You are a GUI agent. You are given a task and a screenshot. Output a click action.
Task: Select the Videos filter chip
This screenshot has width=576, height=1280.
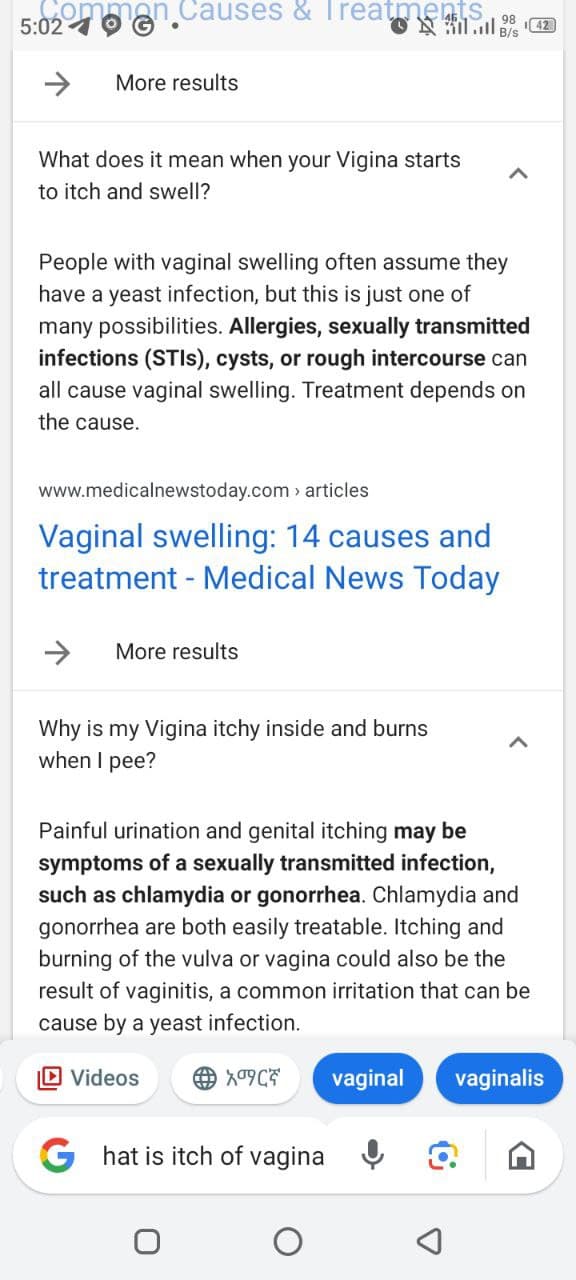pos(88,1078)
